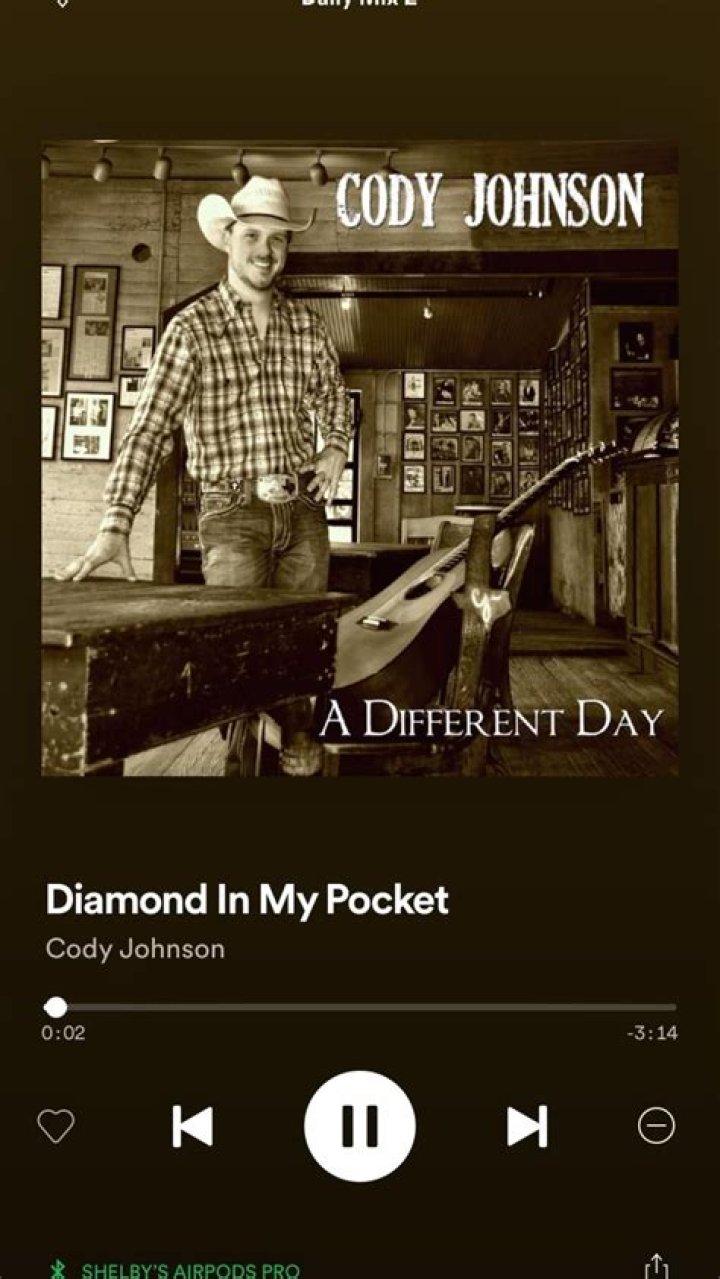Open the artist Cody Johnson
The height and width of the screenshot is (1279, 720).
(x=135, y=948)
